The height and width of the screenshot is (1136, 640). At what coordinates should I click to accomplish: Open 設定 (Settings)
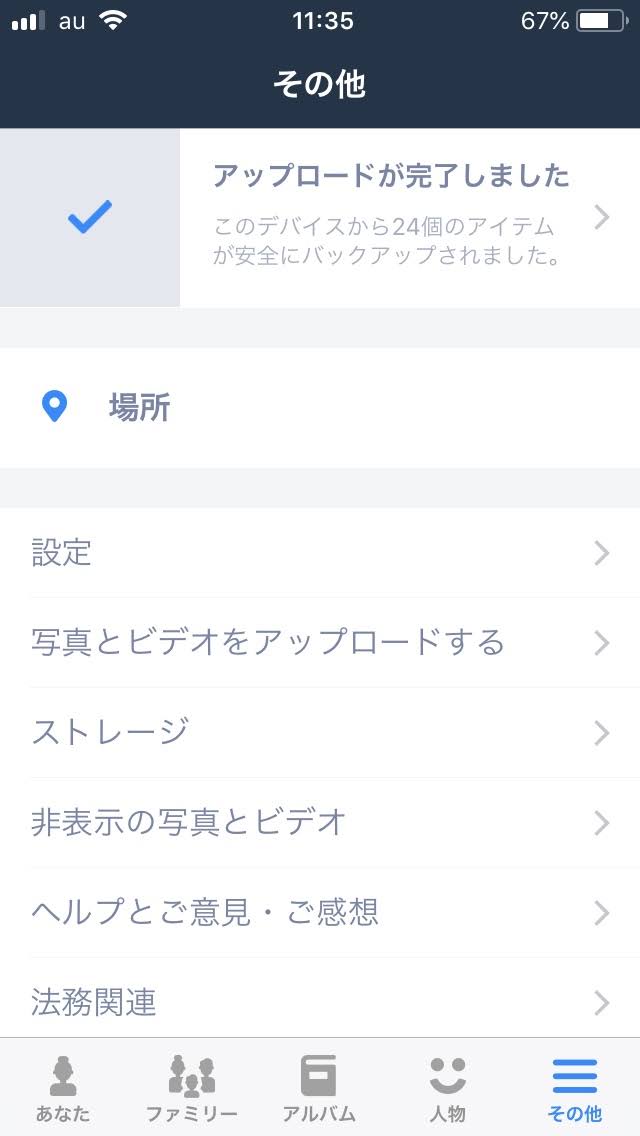click(320, 552)
